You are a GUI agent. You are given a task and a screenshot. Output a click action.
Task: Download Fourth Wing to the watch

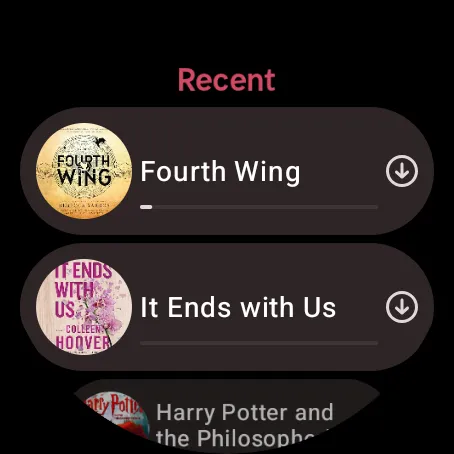pos(402,171)
